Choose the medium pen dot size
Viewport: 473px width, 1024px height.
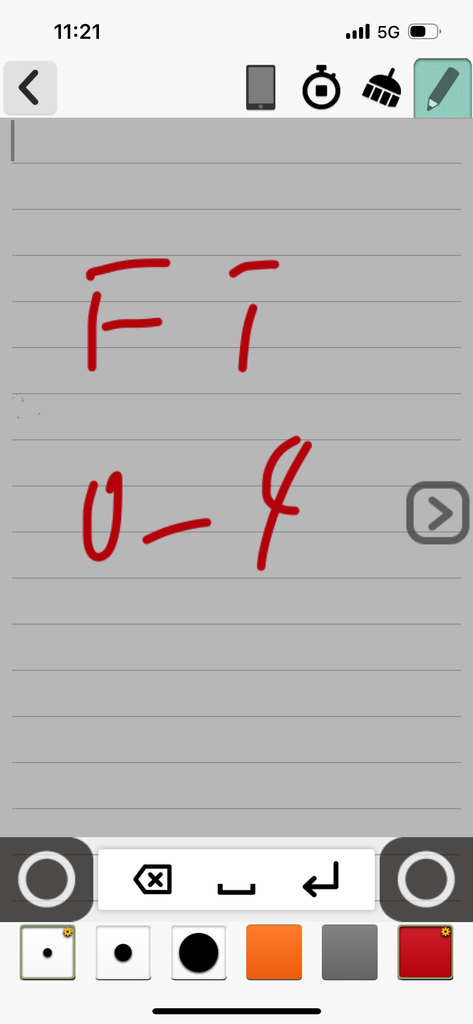click(123, 952)
